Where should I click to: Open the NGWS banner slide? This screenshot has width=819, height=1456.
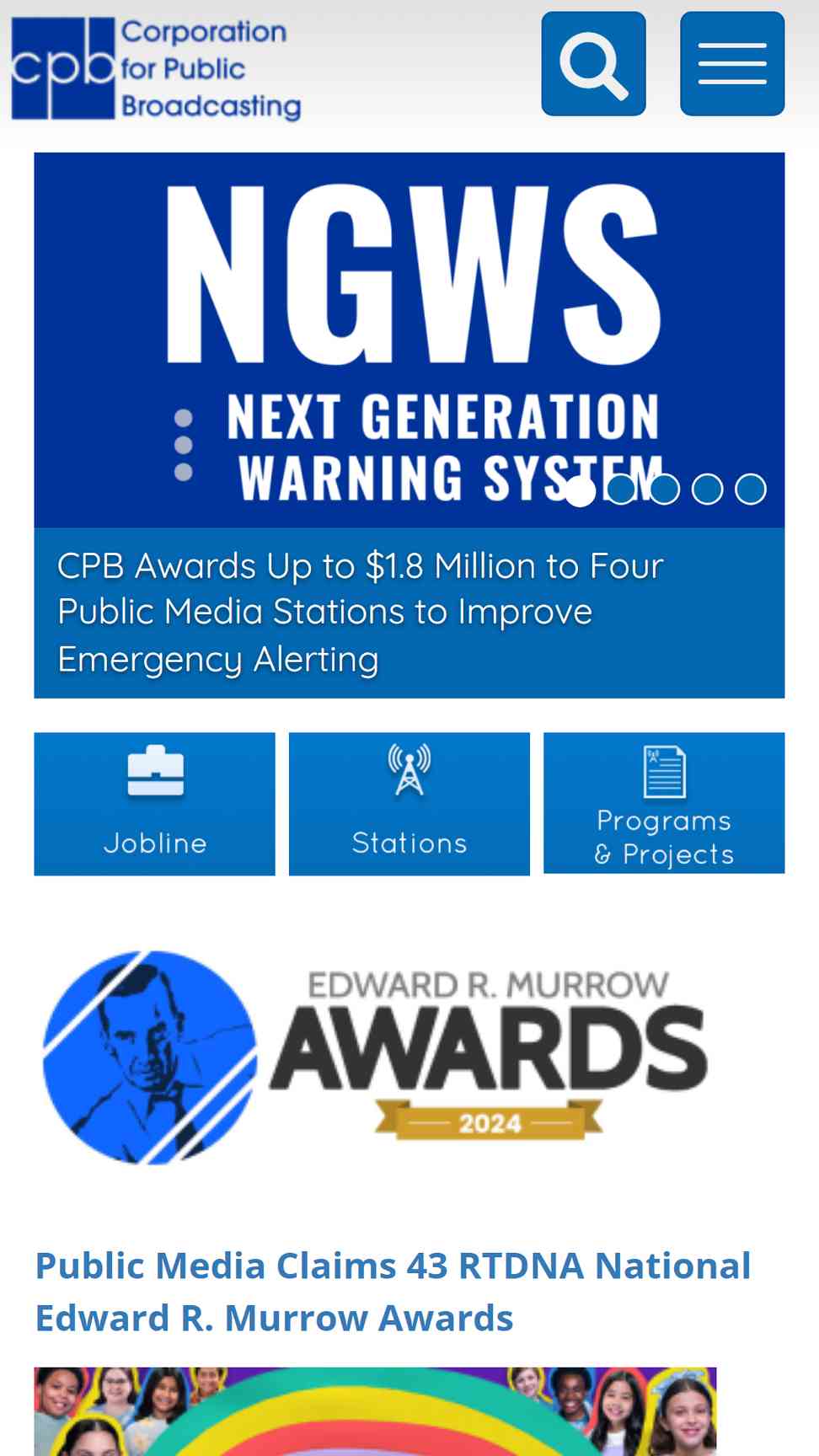409,340
